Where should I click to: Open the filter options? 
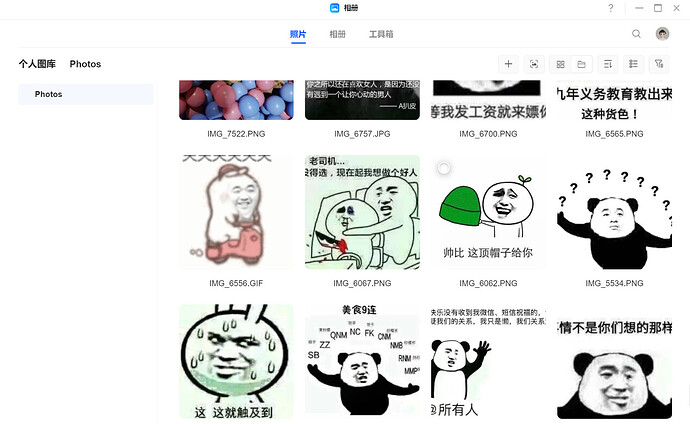(x=658, y=64)
